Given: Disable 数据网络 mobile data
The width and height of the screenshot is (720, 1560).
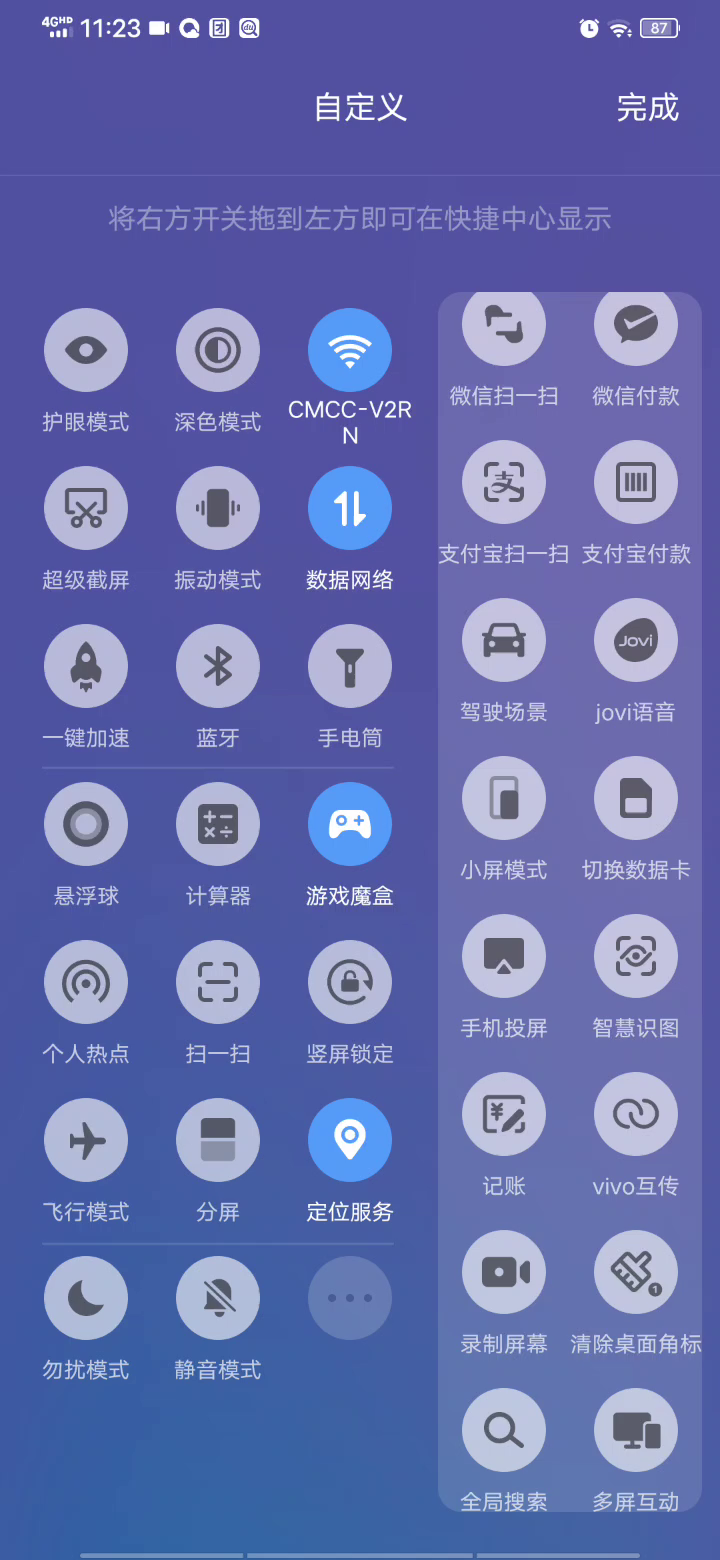Looking at the screenshot, I should (350, 508).
